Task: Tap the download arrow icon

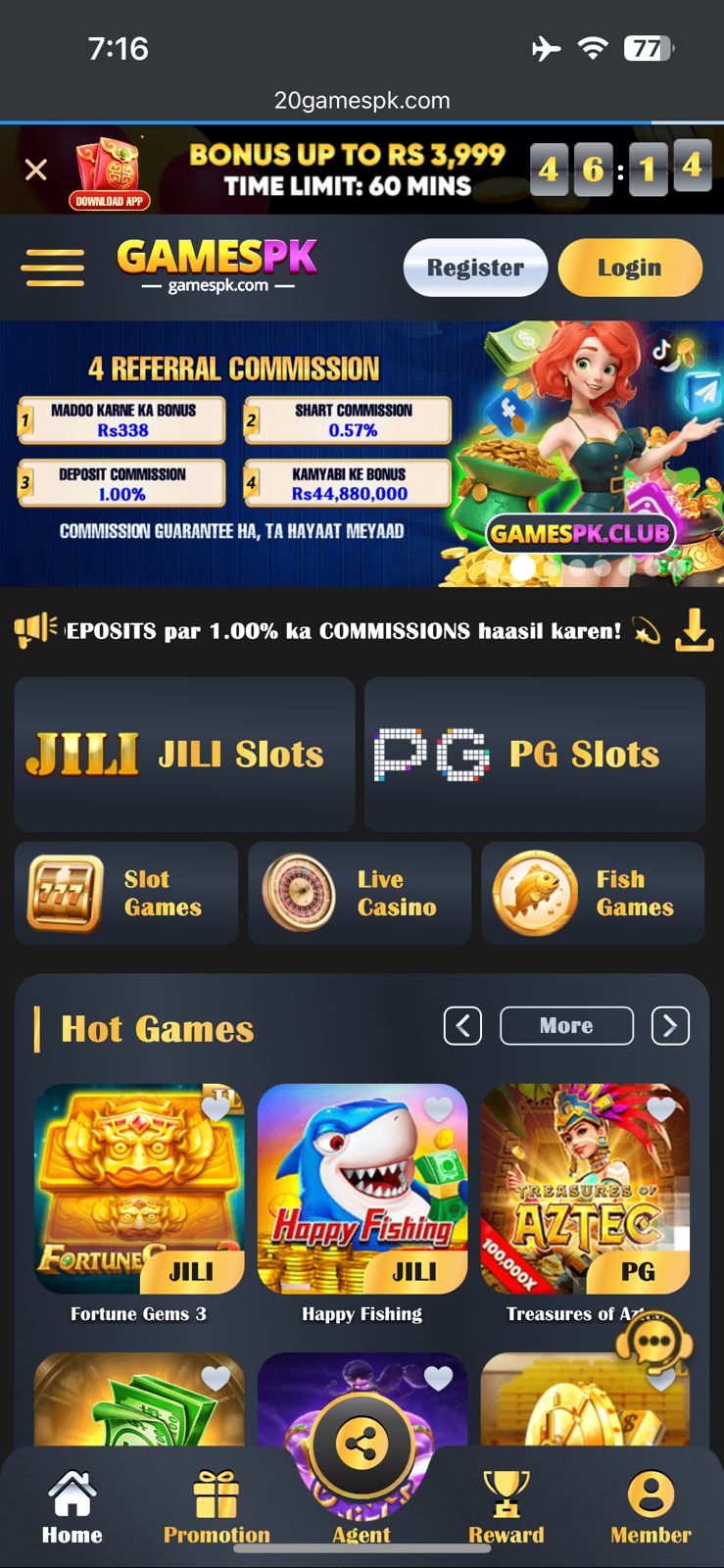Action: click(694, 630)
